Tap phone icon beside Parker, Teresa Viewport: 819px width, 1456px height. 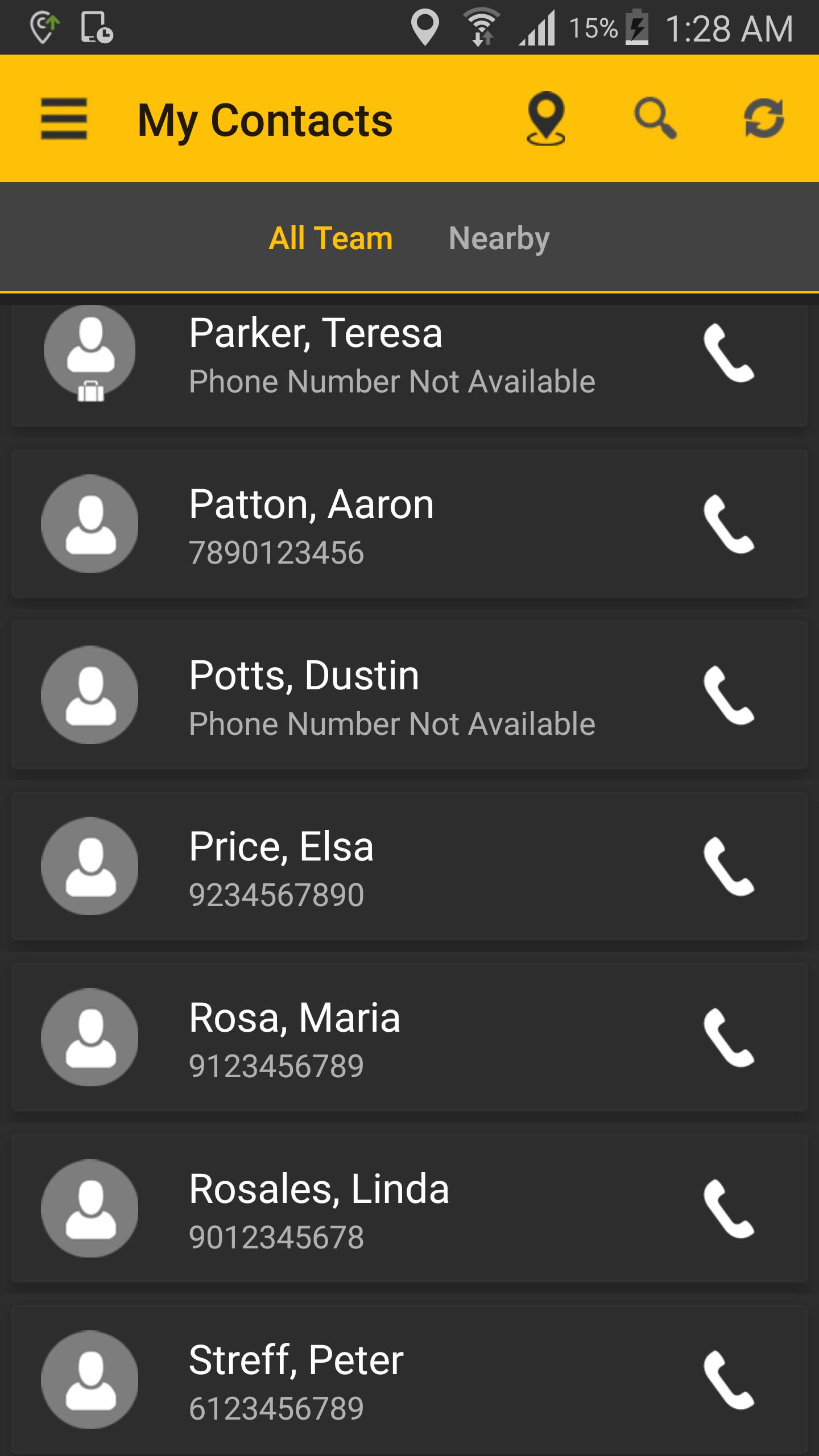(729, 353)
